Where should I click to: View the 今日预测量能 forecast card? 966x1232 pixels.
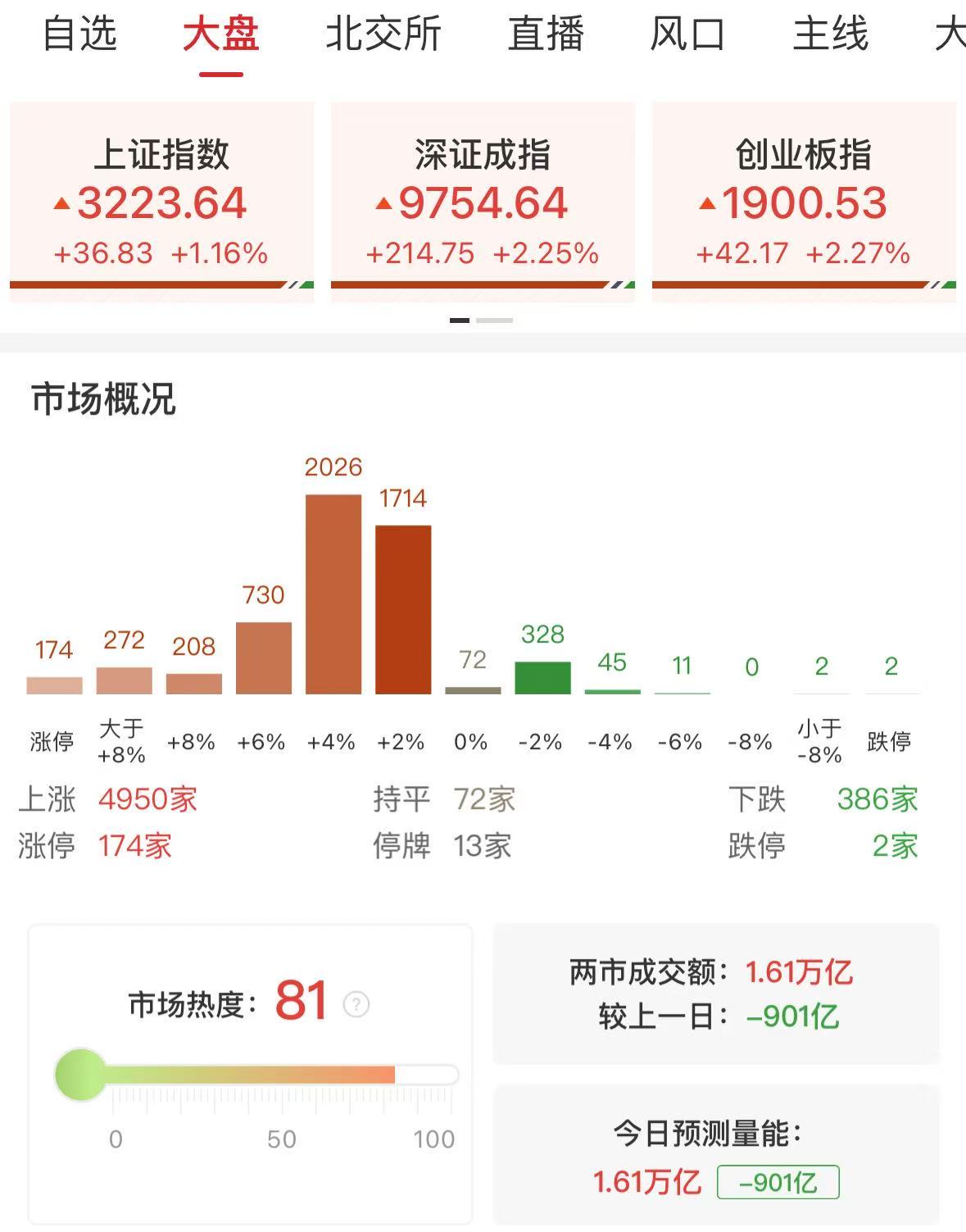point(716,1156)
